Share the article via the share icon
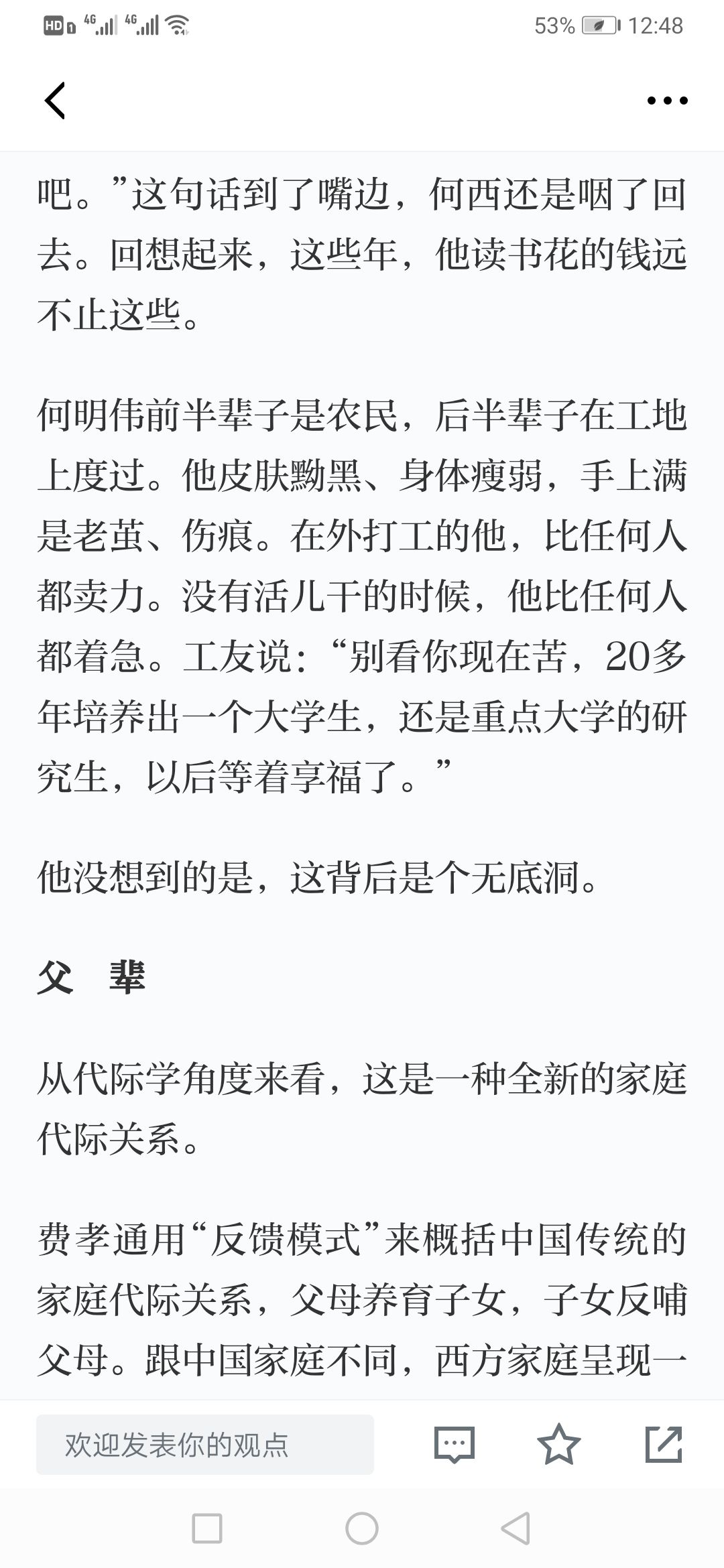724x1568 pixels. (x=664, y=1445)
